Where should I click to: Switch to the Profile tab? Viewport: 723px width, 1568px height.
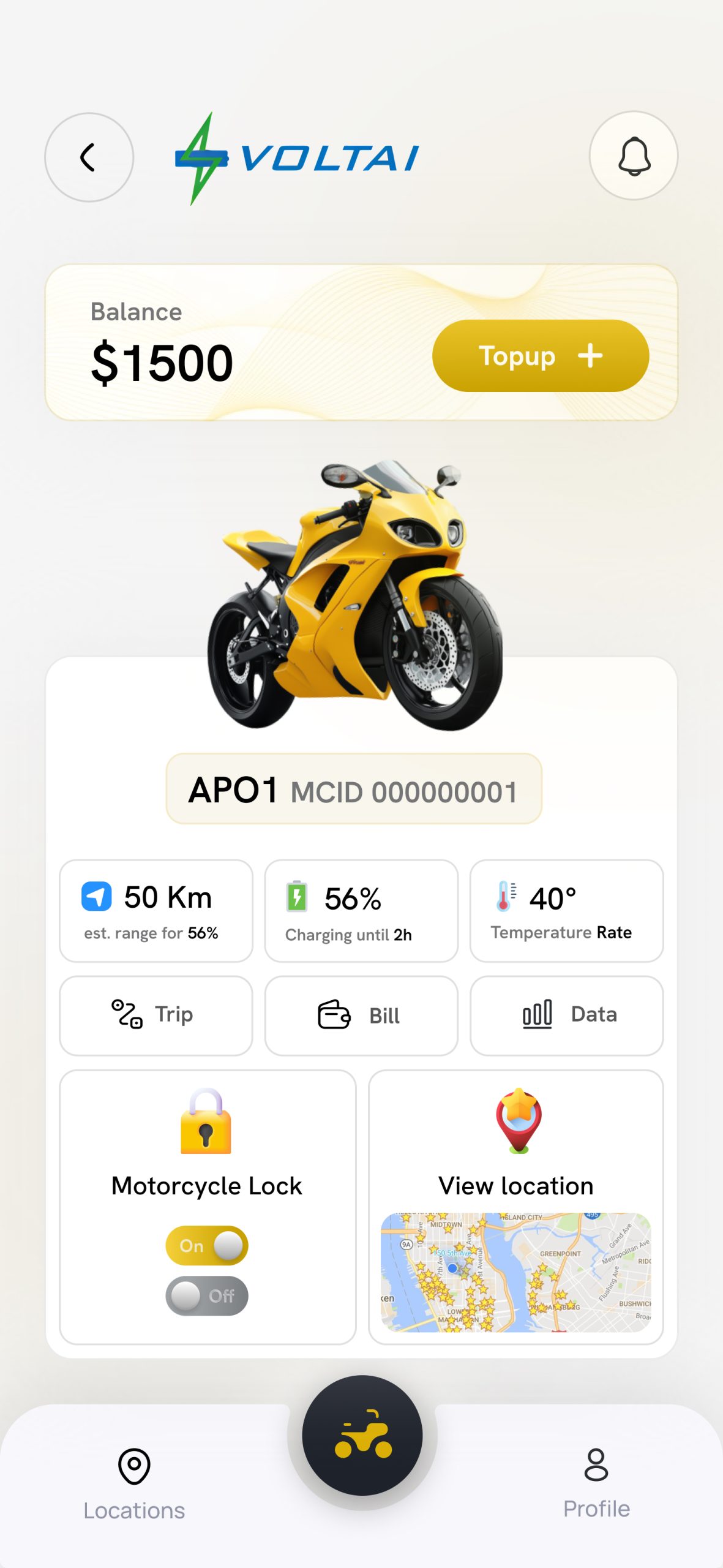(x=596, y=1483)
